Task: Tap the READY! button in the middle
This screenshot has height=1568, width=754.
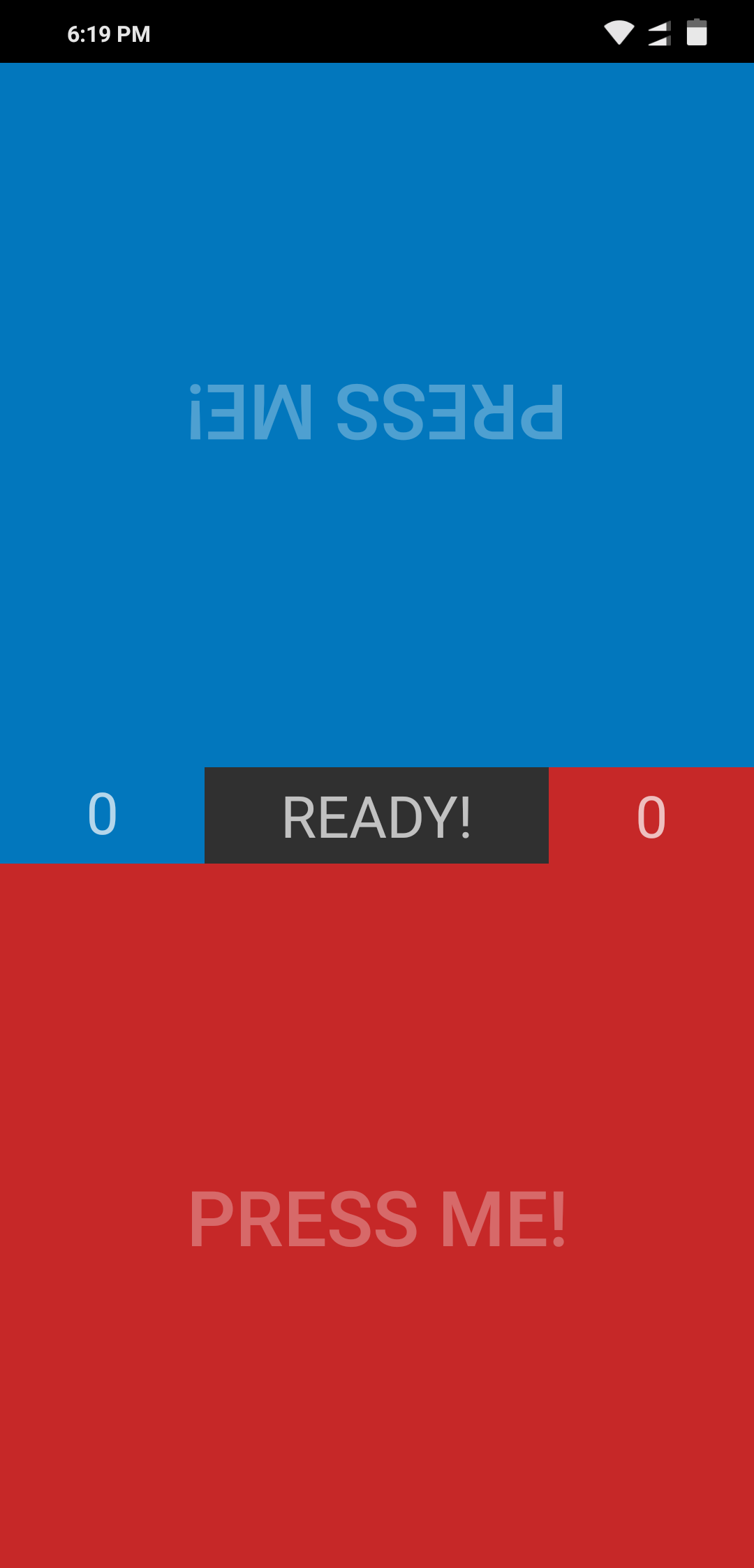Action: tap(376, 815)
